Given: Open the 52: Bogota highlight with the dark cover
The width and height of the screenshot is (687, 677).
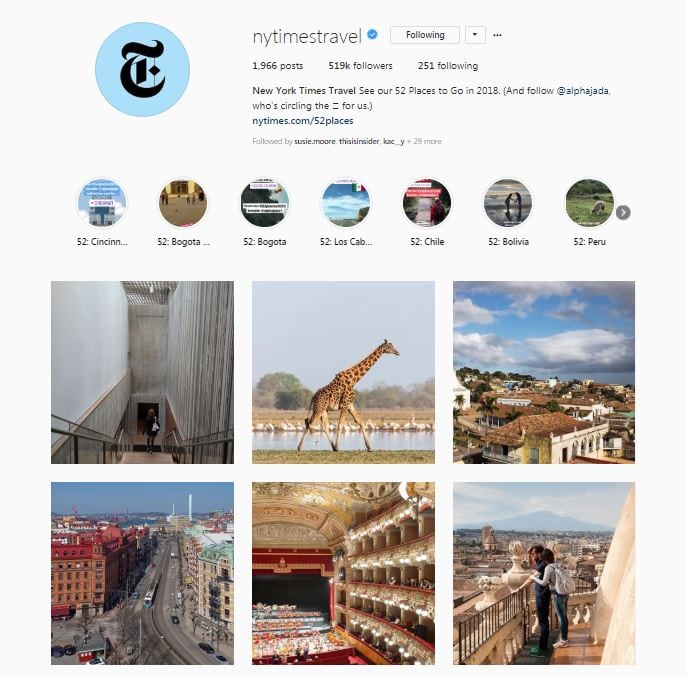Looking at the screenshot, I should tap(265, 204).
